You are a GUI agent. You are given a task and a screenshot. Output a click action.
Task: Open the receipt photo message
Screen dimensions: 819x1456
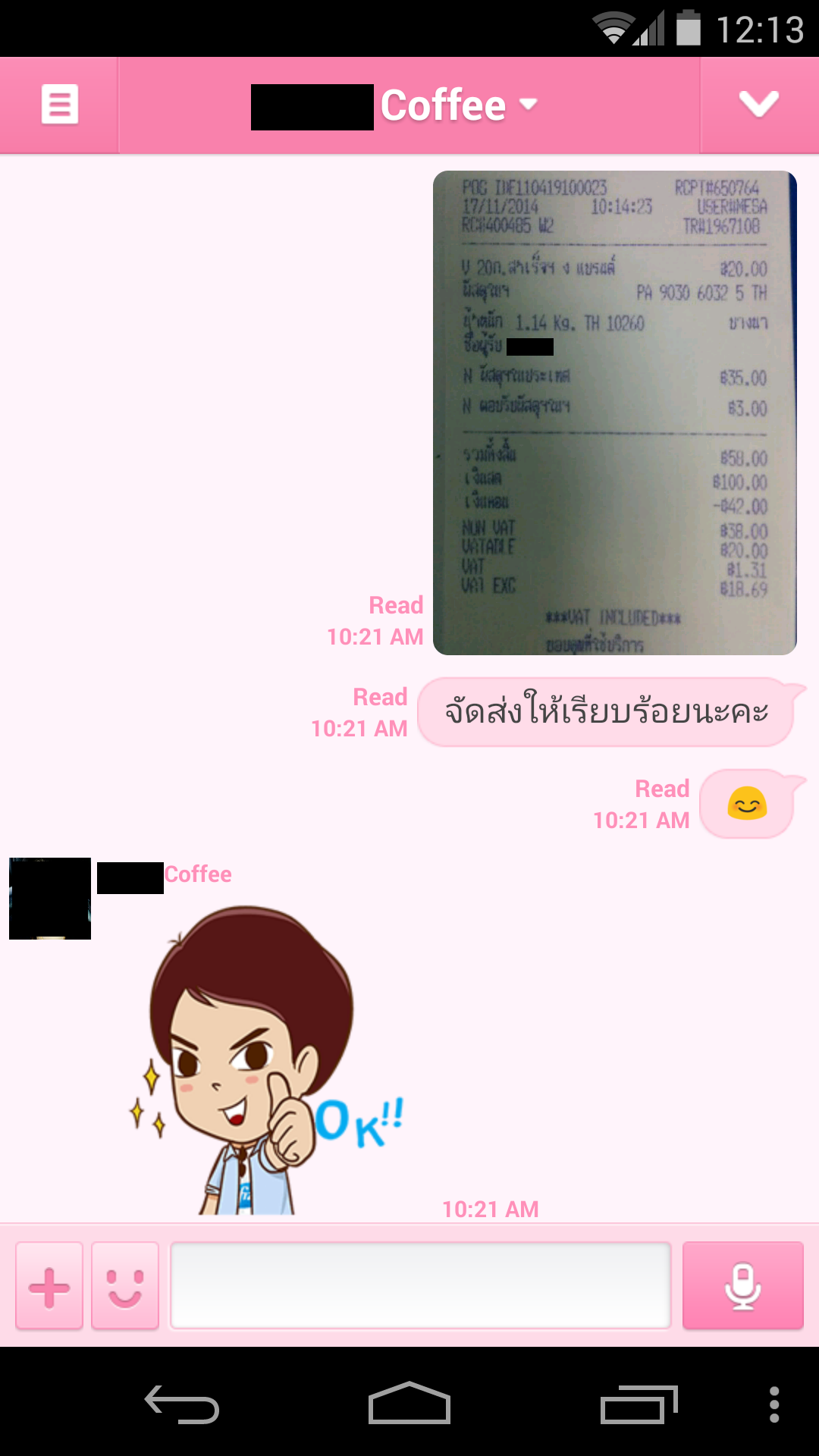pyautogui.click(x=614, y=413)
